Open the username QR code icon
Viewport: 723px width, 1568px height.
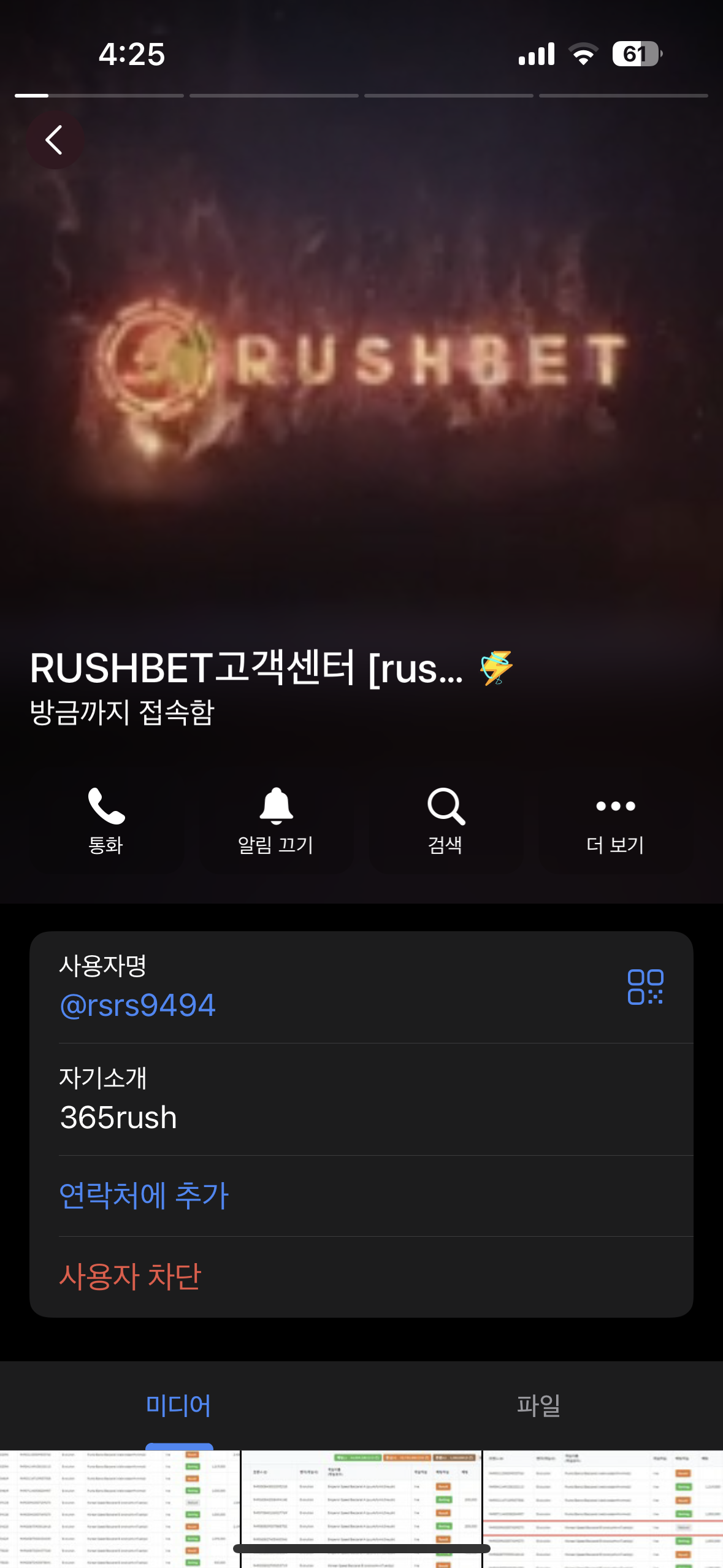click(x=645, y=986)
